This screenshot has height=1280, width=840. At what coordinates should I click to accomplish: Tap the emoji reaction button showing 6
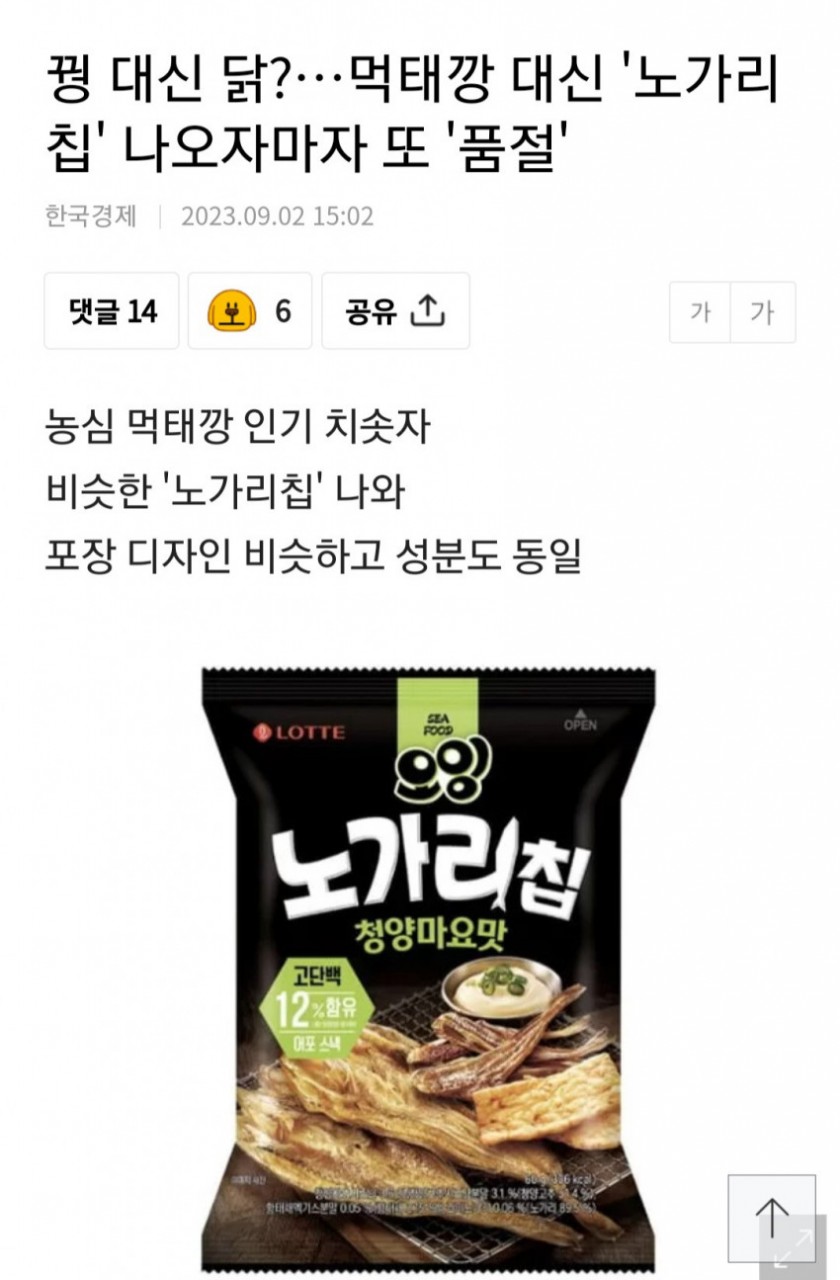pos(250,311)
